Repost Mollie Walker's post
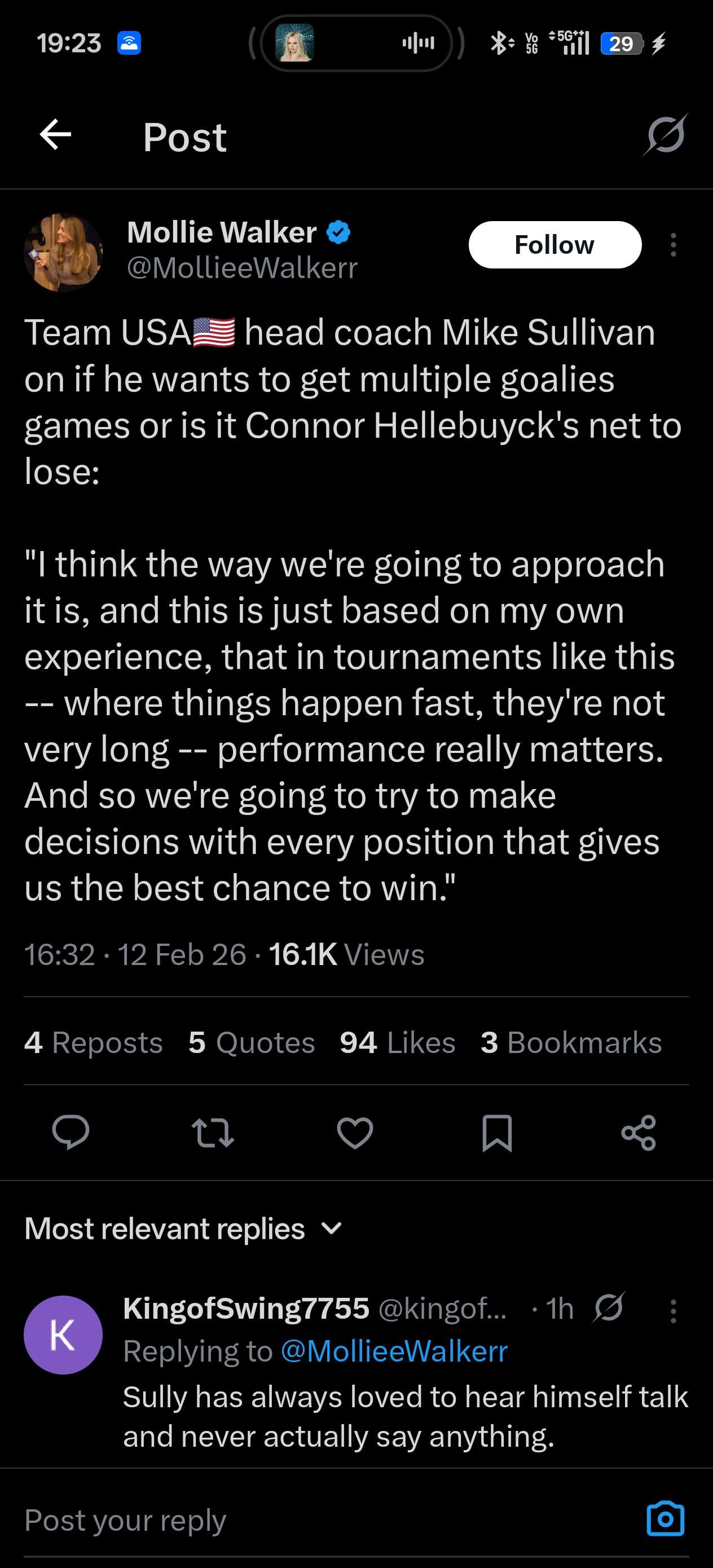Viewport: 713px width, 1568px height. [x=213, y=1133]
